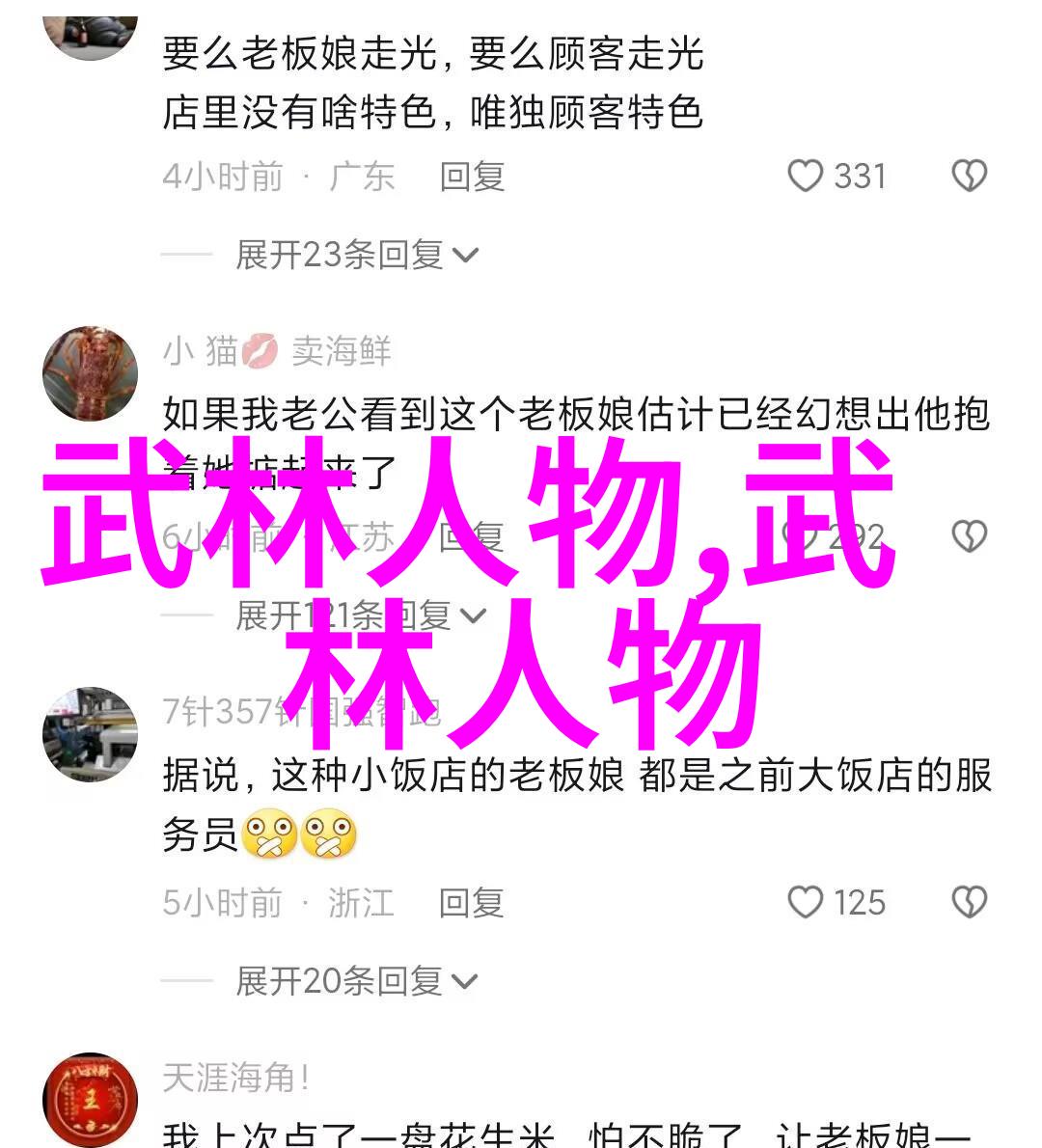The height and width of the screenshot is (1148, 1042).
Task: Expand the 23 replies
Action: pyautogui.click(x=357, y=255)
